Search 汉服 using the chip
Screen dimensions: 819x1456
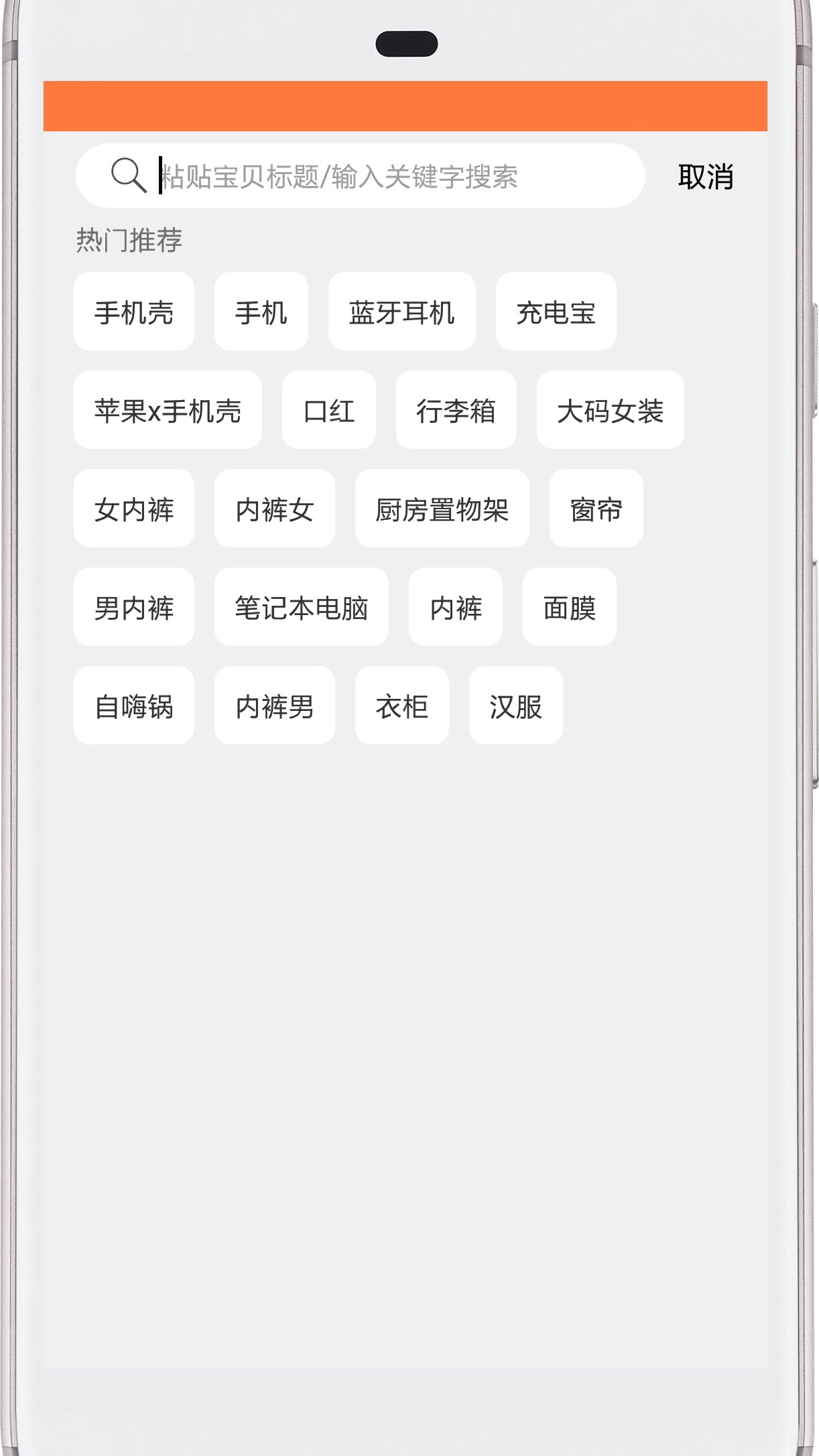515,706
